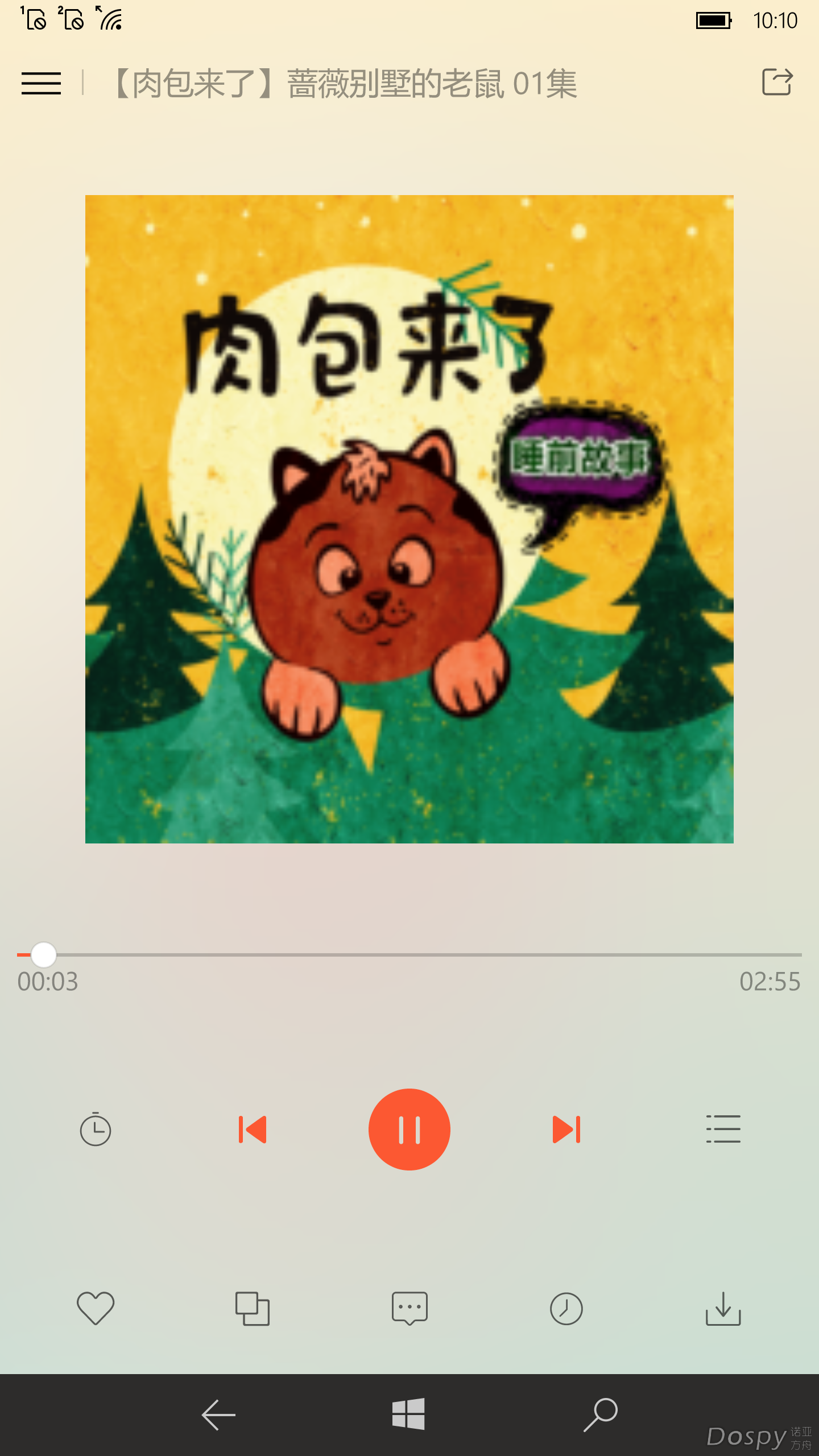Go back with the system back arrow
The width and height of the screenshot is (819, 1456).
pos(218,1415)
